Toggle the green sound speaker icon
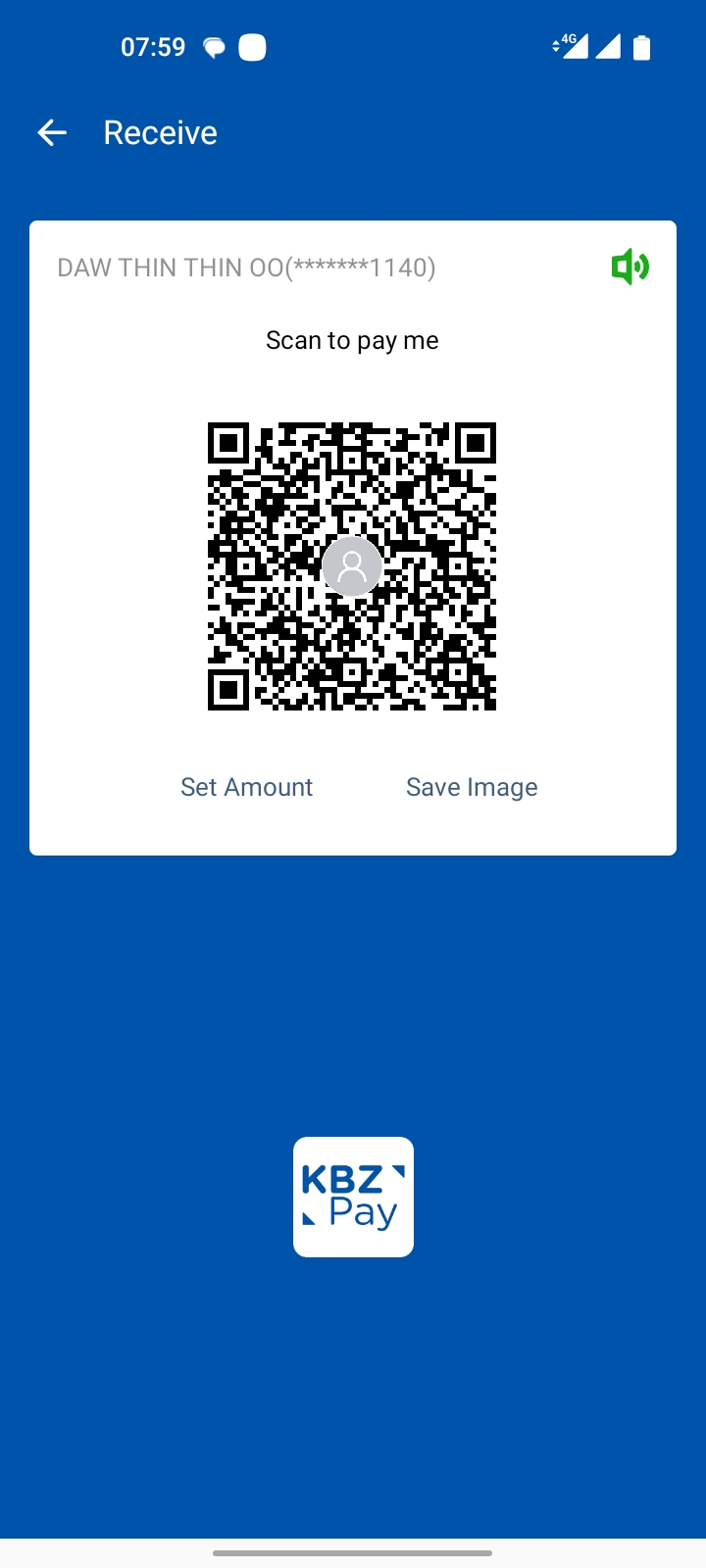 coord(630,267)
